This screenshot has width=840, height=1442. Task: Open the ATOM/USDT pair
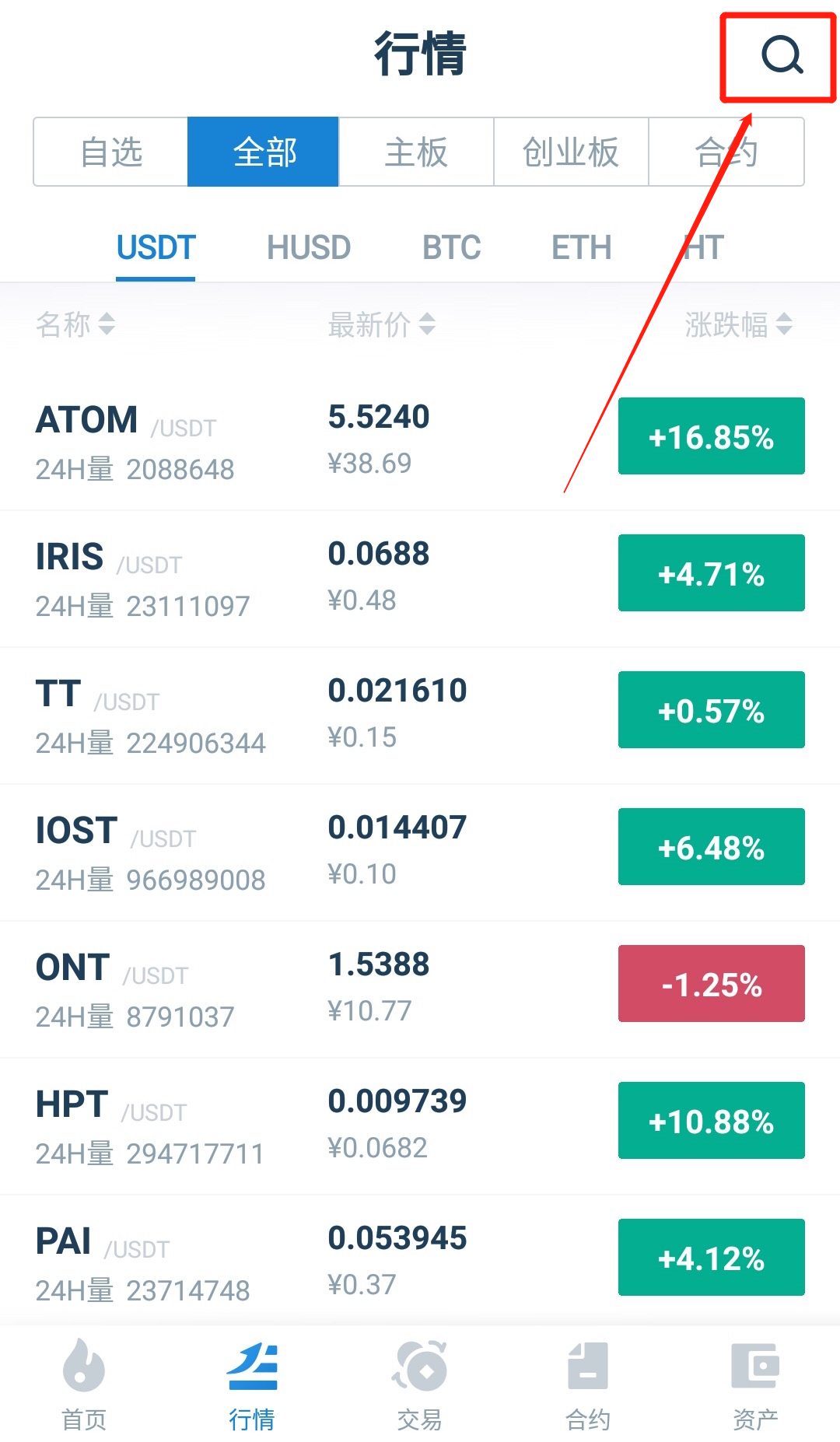(x=233, y=441)
